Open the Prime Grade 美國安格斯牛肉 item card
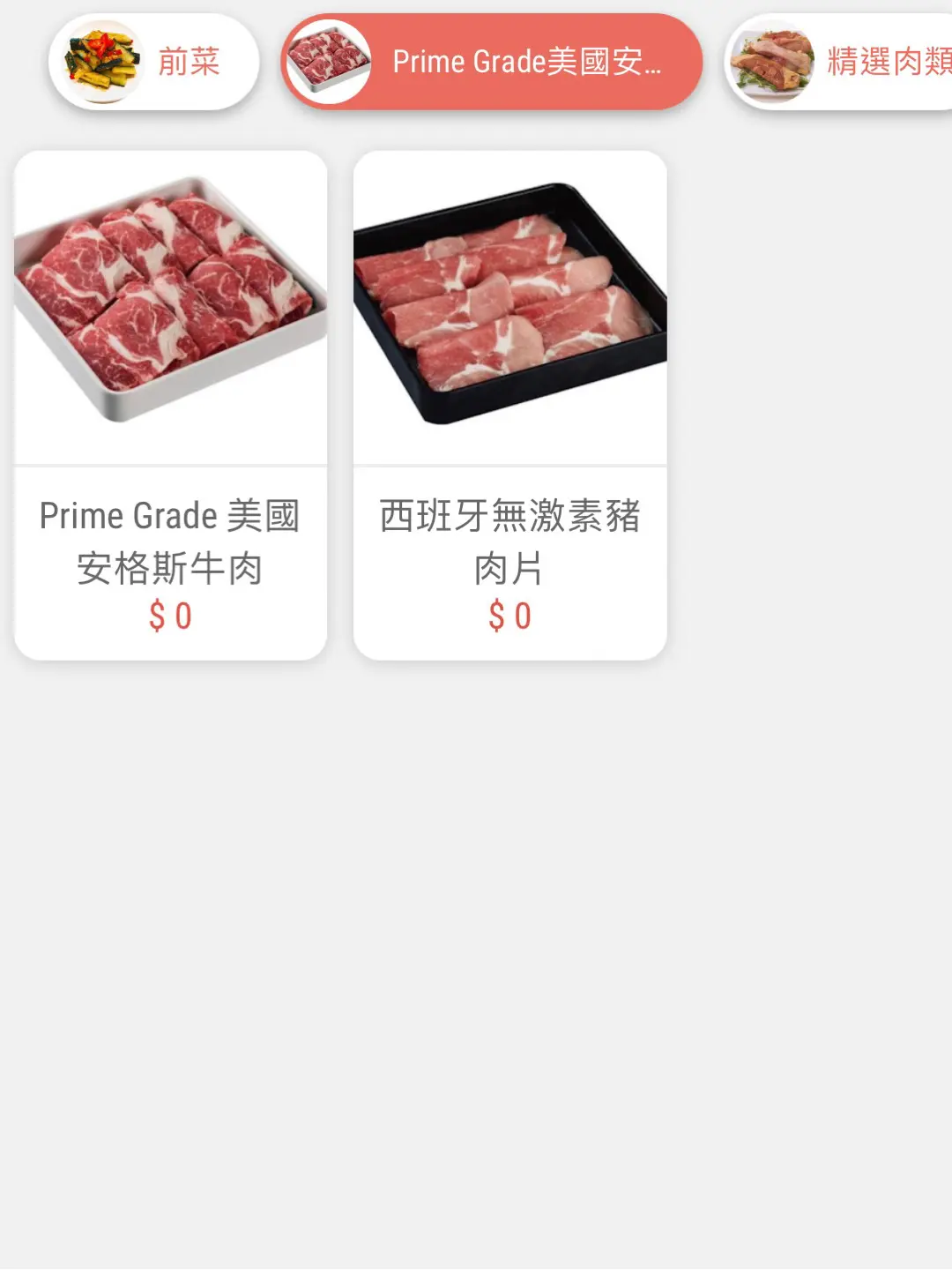Screen dimensions: 952x1270 click(170, 405)
